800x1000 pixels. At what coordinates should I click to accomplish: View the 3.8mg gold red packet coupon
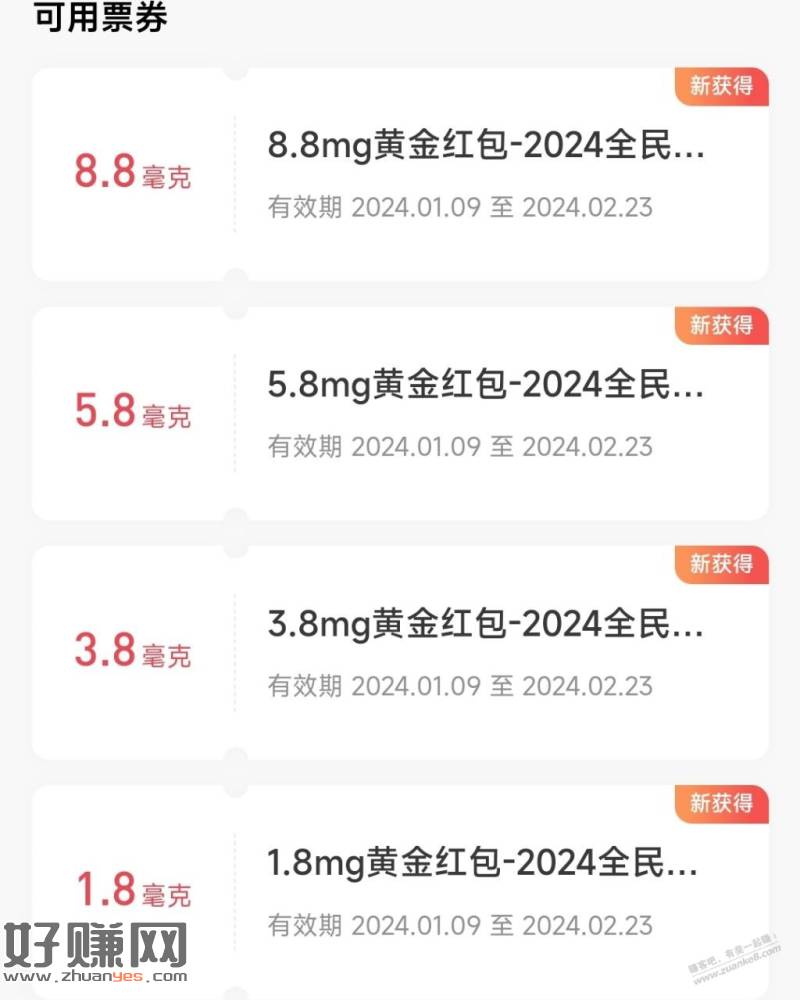tap(485, 626)
